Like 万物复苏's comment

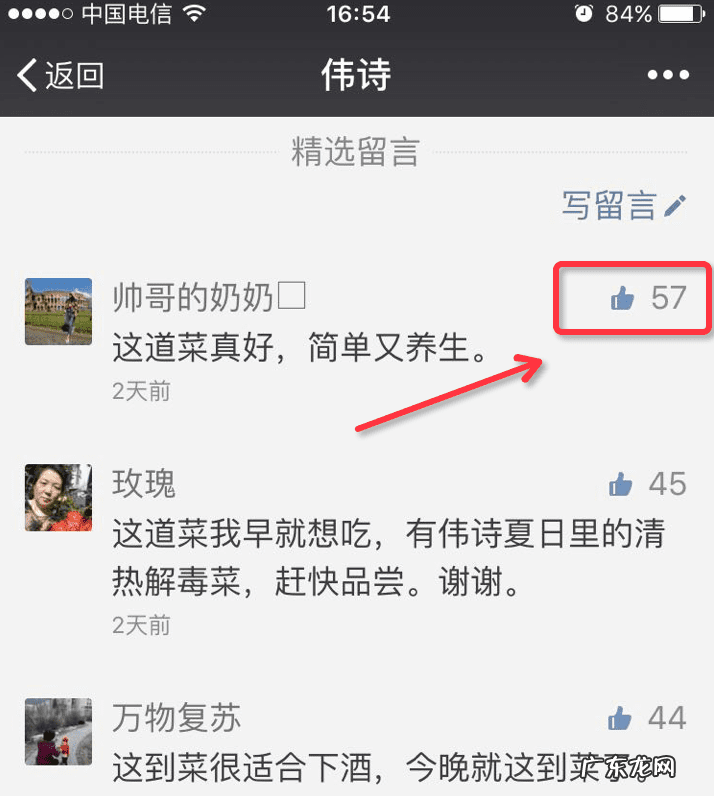point(621,718)
